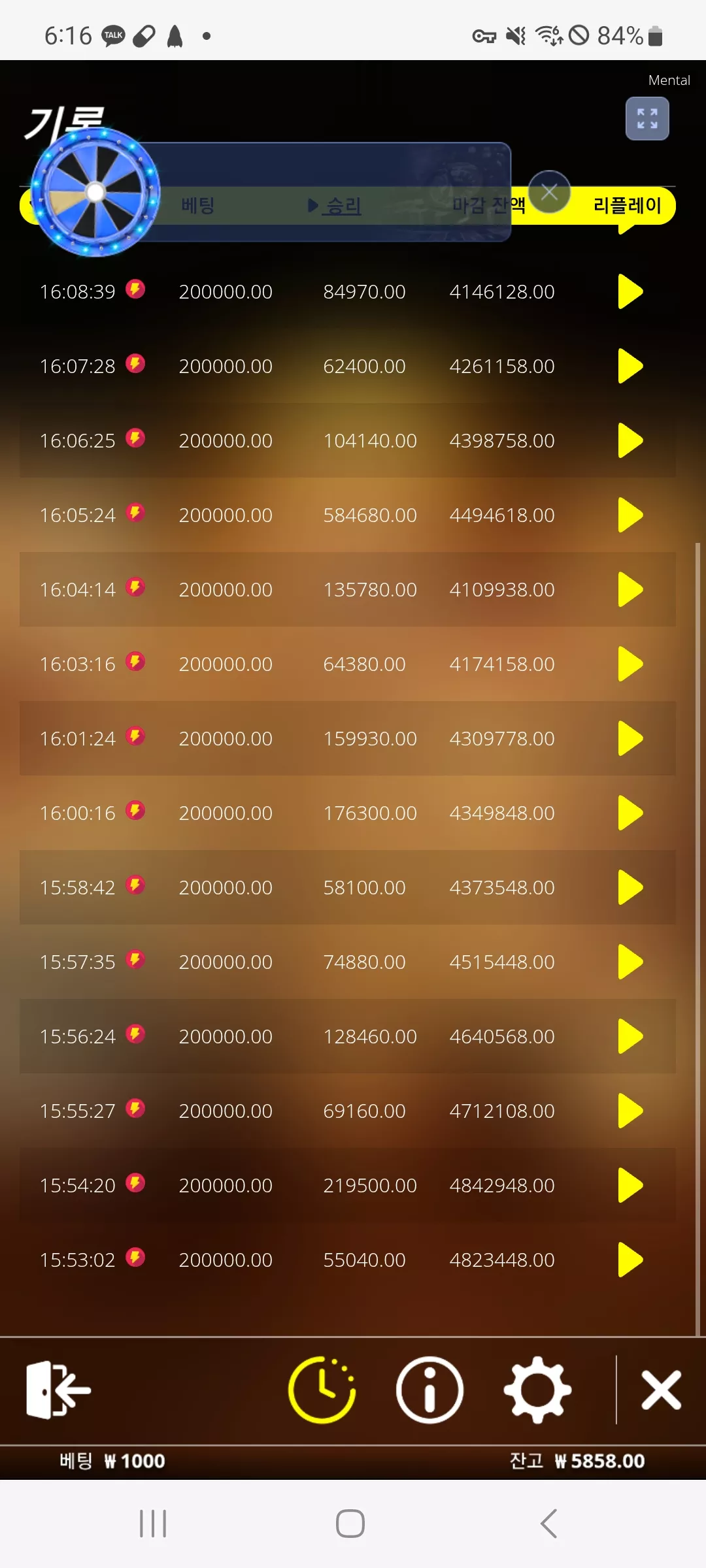Open the game information icon

[x=429, y=1390]
